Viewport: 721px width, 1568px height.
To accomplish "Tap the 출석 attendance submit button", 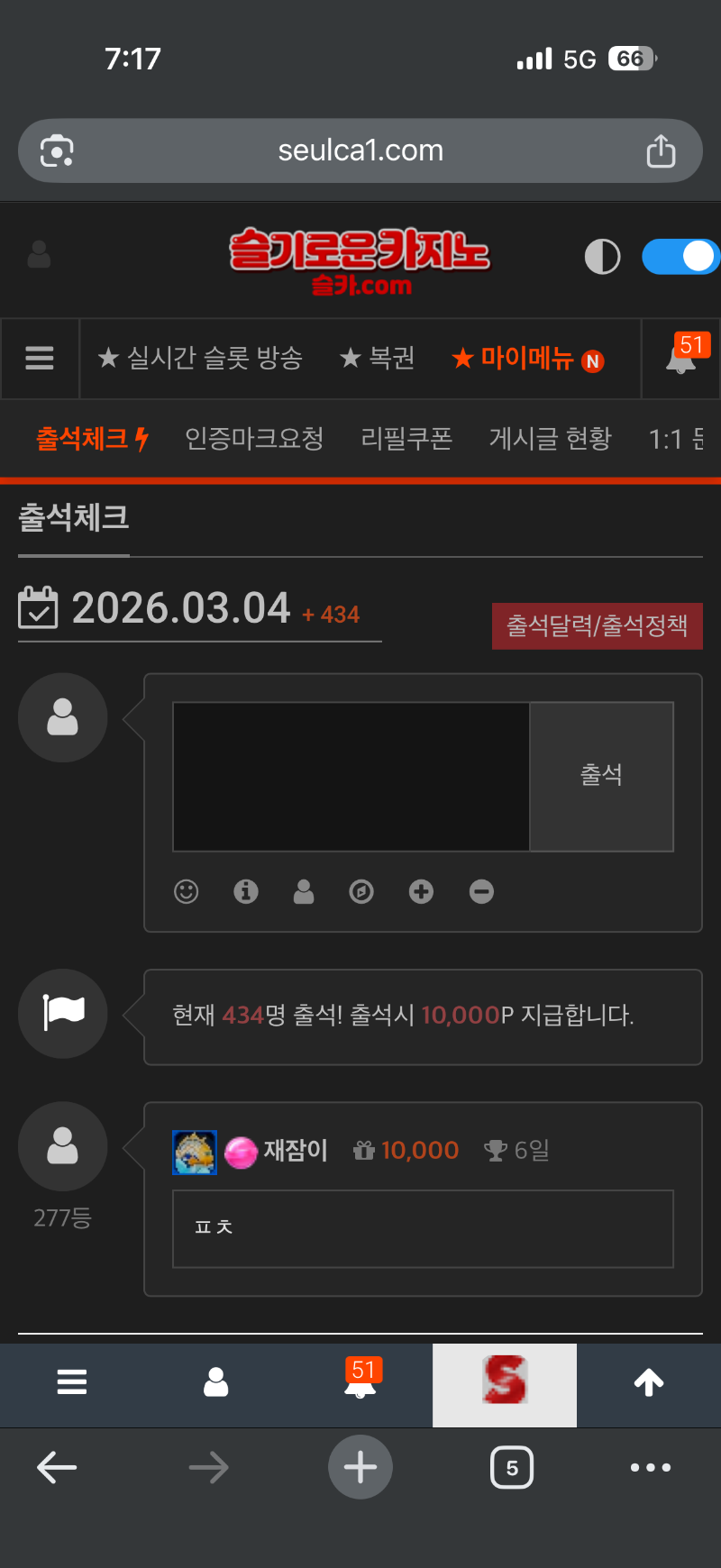I will point(601,776).
